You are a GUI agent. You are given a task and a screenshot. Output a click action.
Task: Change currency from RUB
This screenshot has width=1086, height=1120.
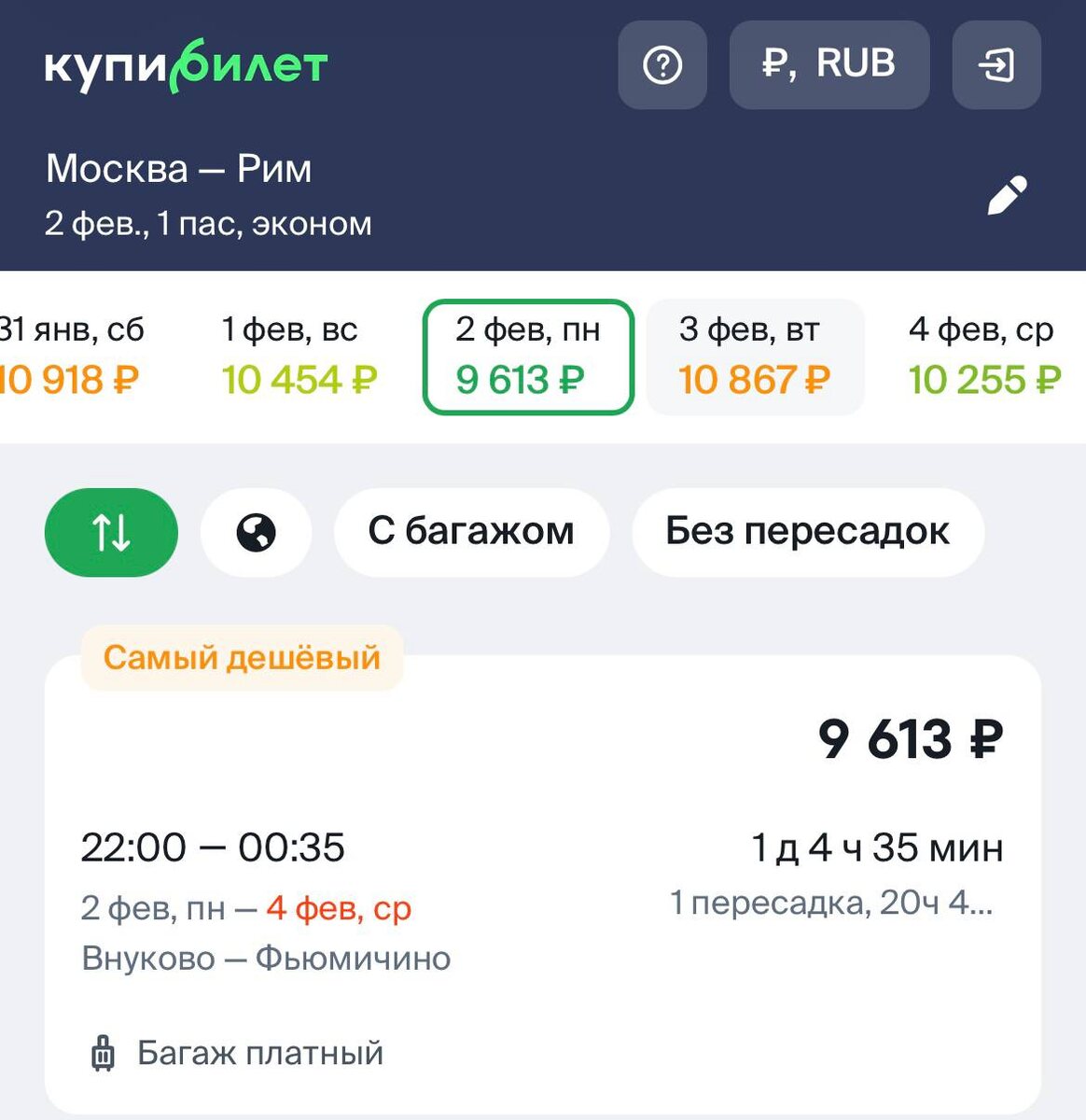click(828, 65)
